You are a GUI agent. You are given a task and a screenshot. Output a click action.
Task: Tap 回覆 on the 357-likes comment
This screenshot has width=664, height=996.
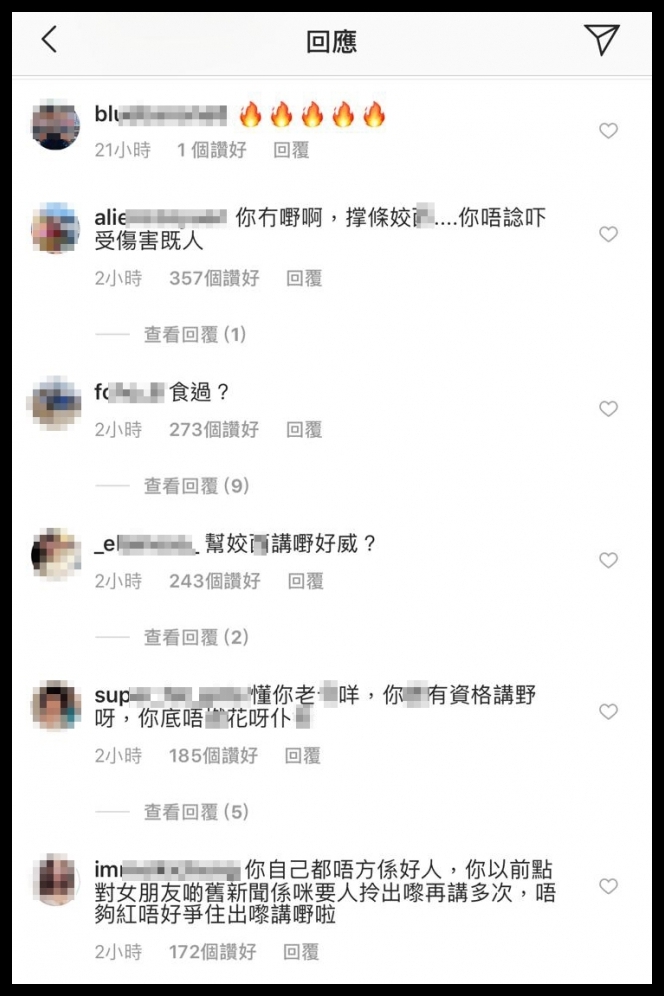pos(304,278)
